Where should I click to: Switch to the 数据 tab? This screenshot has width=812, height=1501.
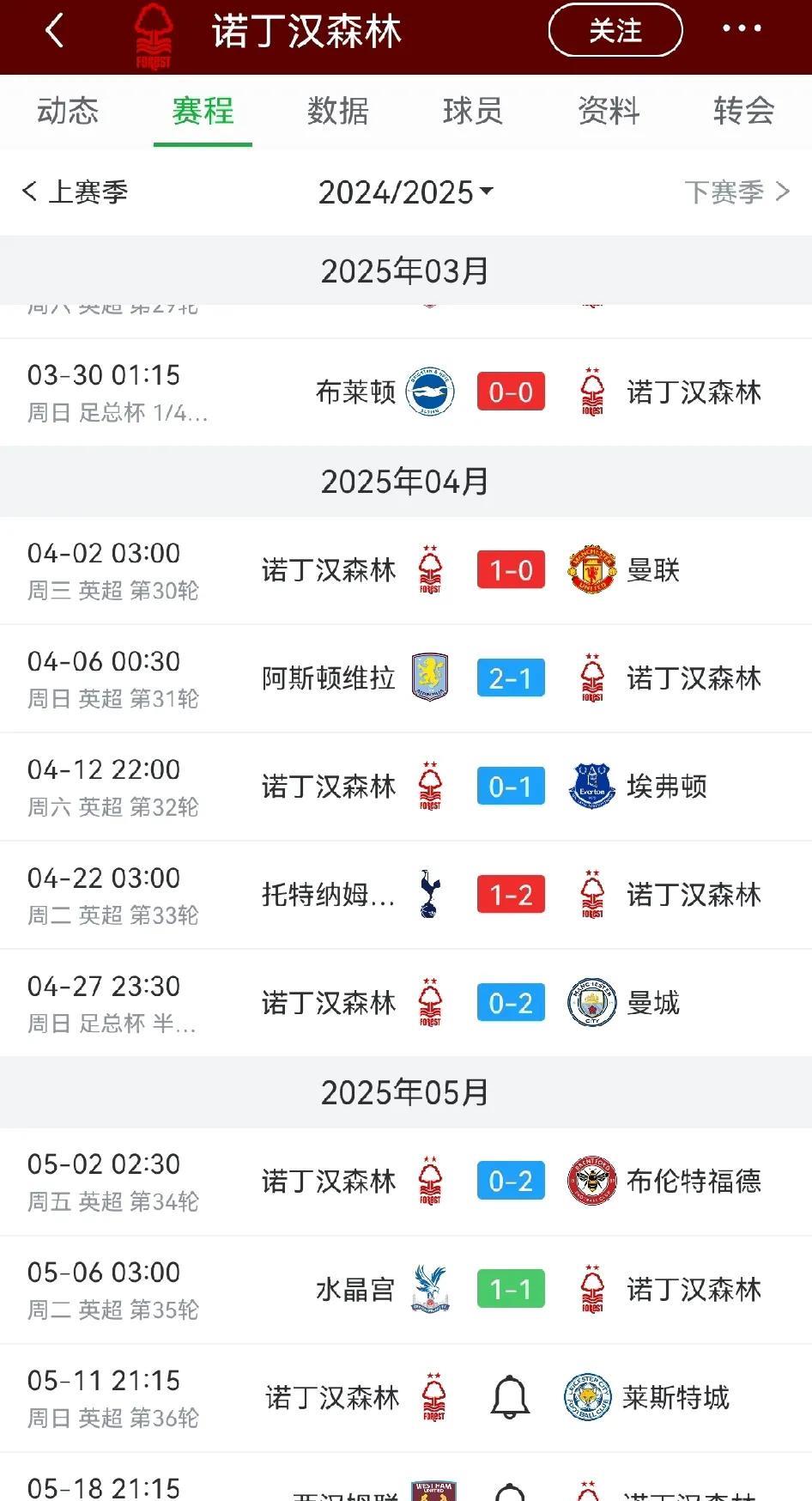coord(338,111)
